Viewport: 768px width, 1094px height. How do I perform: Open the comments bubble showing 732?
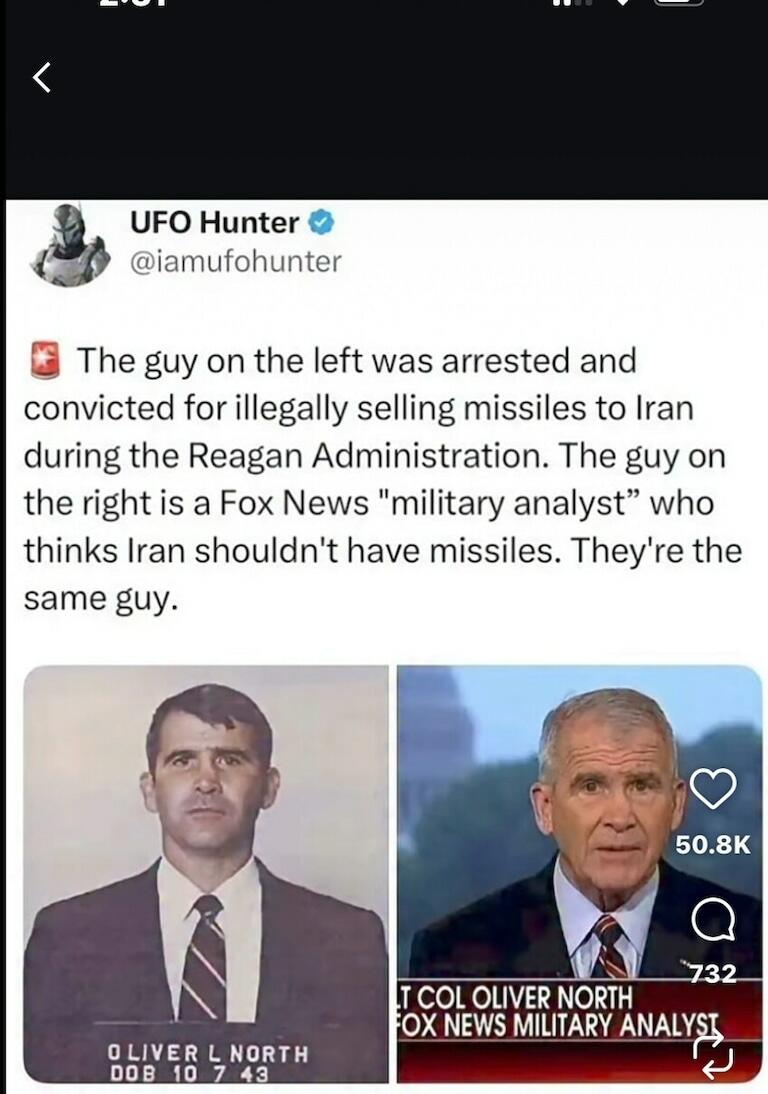[713, 916]
